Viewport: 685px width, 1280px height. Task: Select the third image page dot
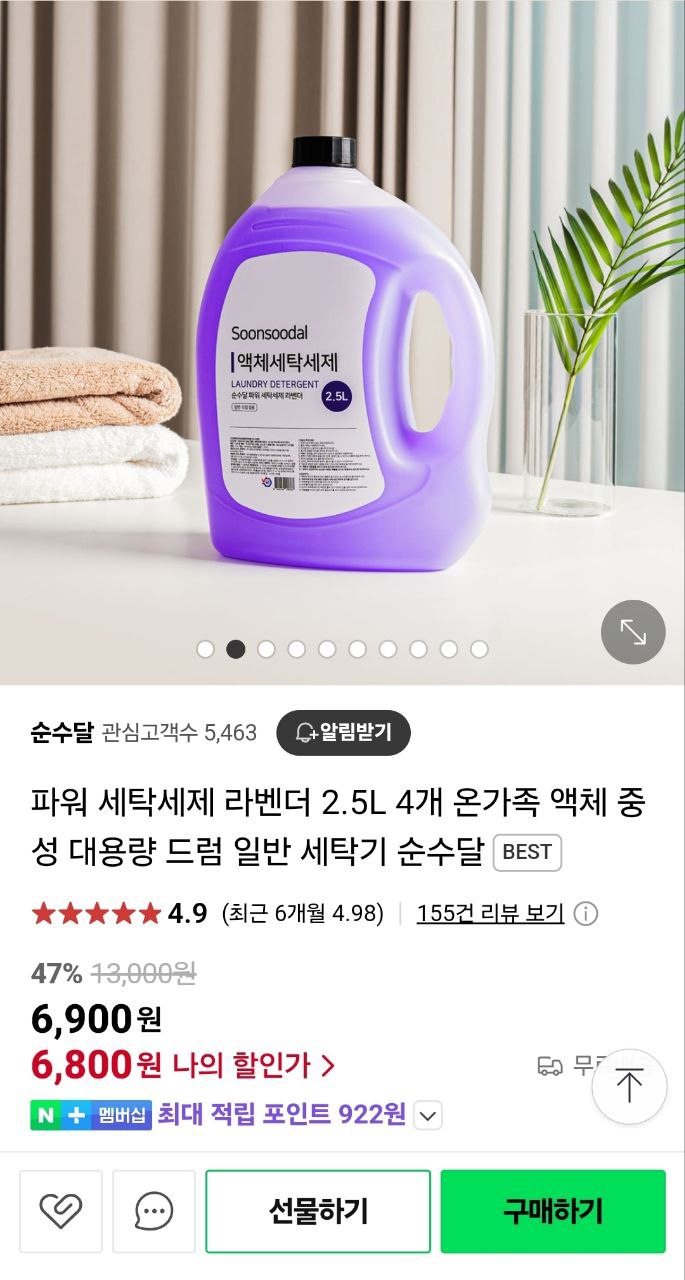point(266,649)
